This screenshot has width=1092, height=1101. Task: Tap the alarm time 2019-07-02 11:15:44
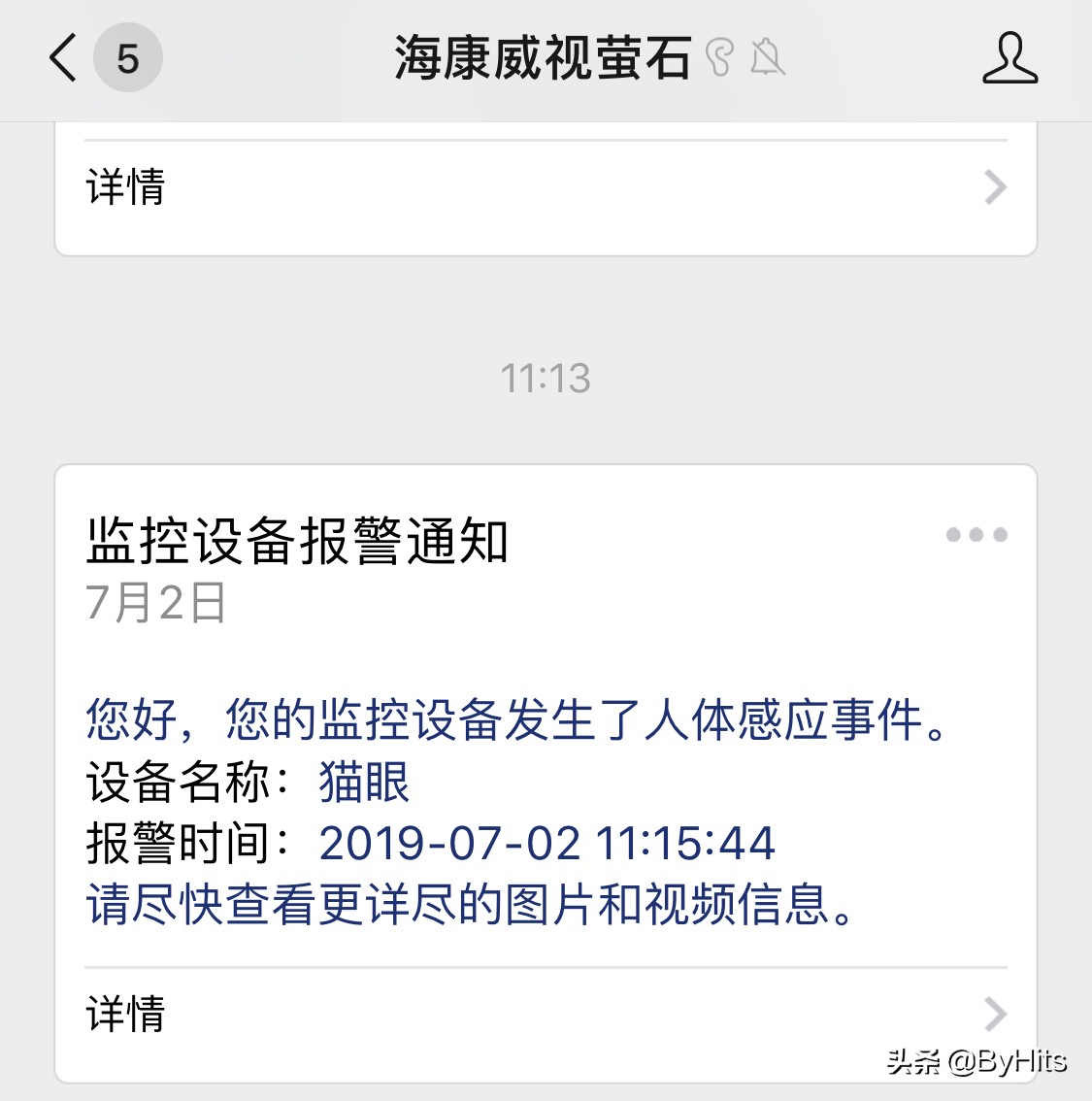coord(548,844)
